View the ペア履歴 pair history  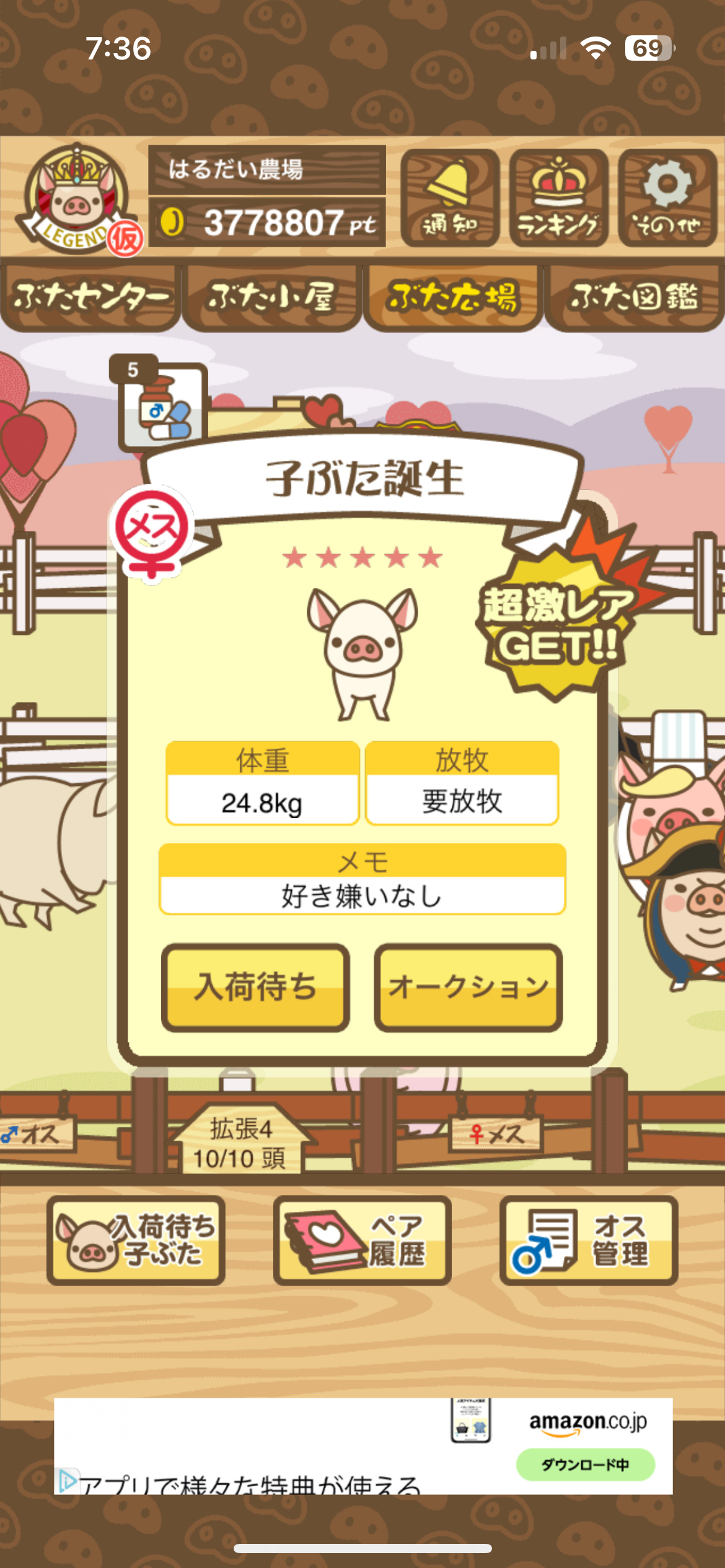pyautogui.click(x=362, y=1239)
